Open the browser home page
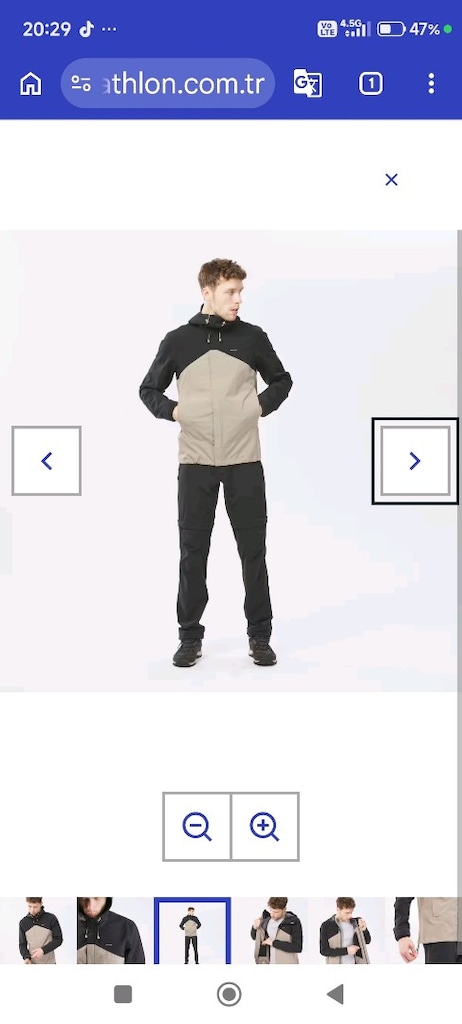The width and height of the screenshot is (462, 1024). (31, 84)
